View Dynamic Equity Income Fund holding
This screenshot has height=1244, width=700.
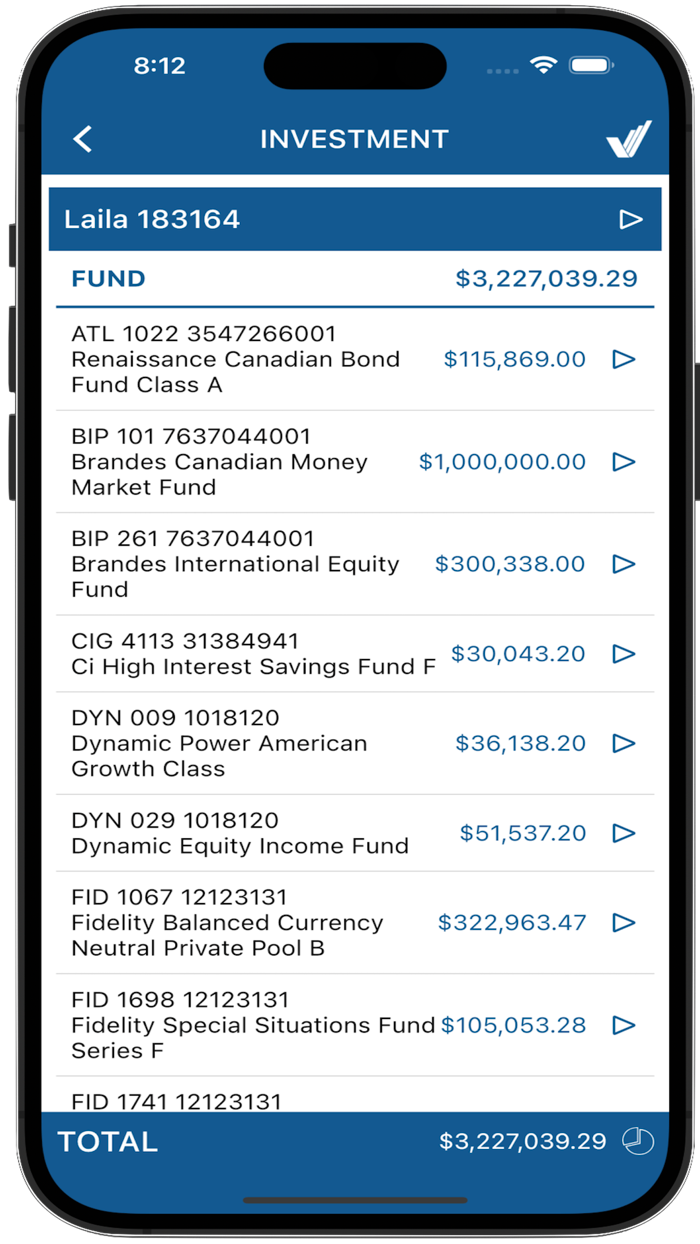click(x=624, y=833)
